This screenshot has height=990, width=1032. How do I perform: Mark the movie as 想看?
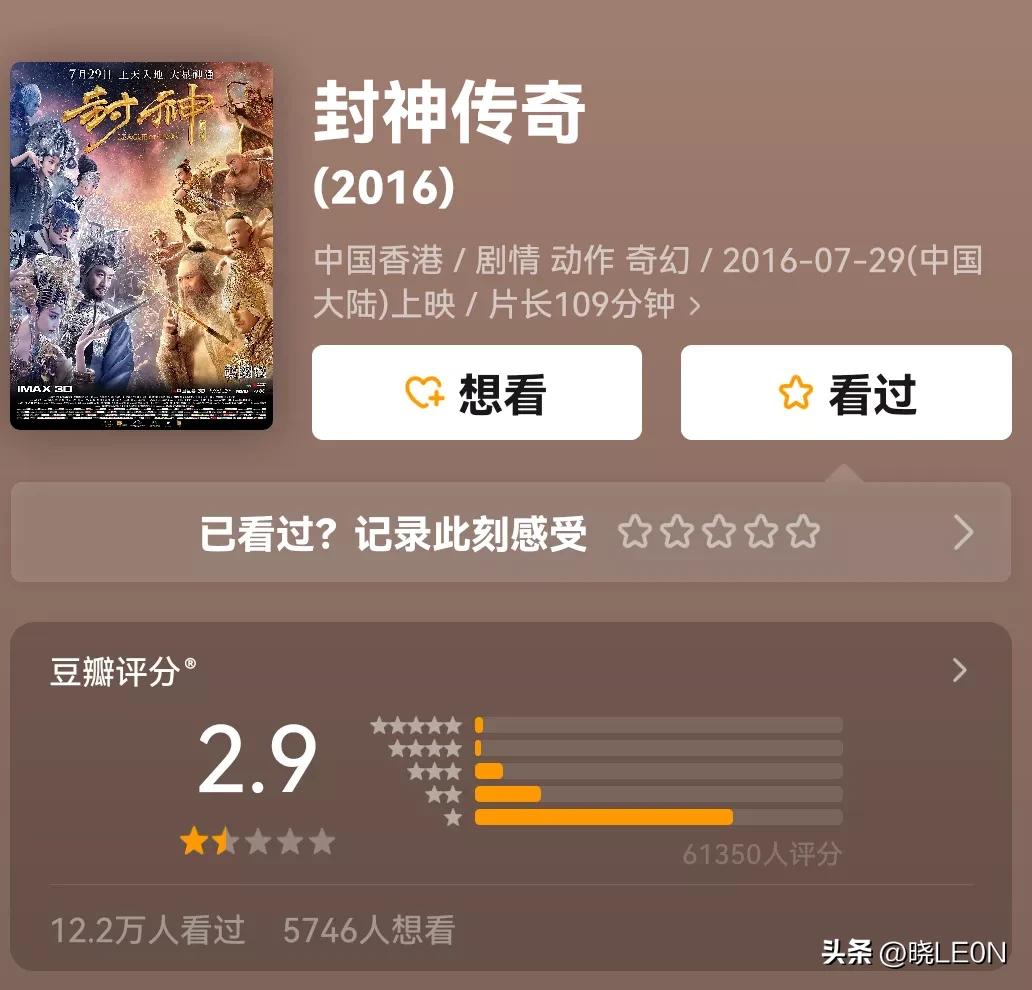[476, 393]
